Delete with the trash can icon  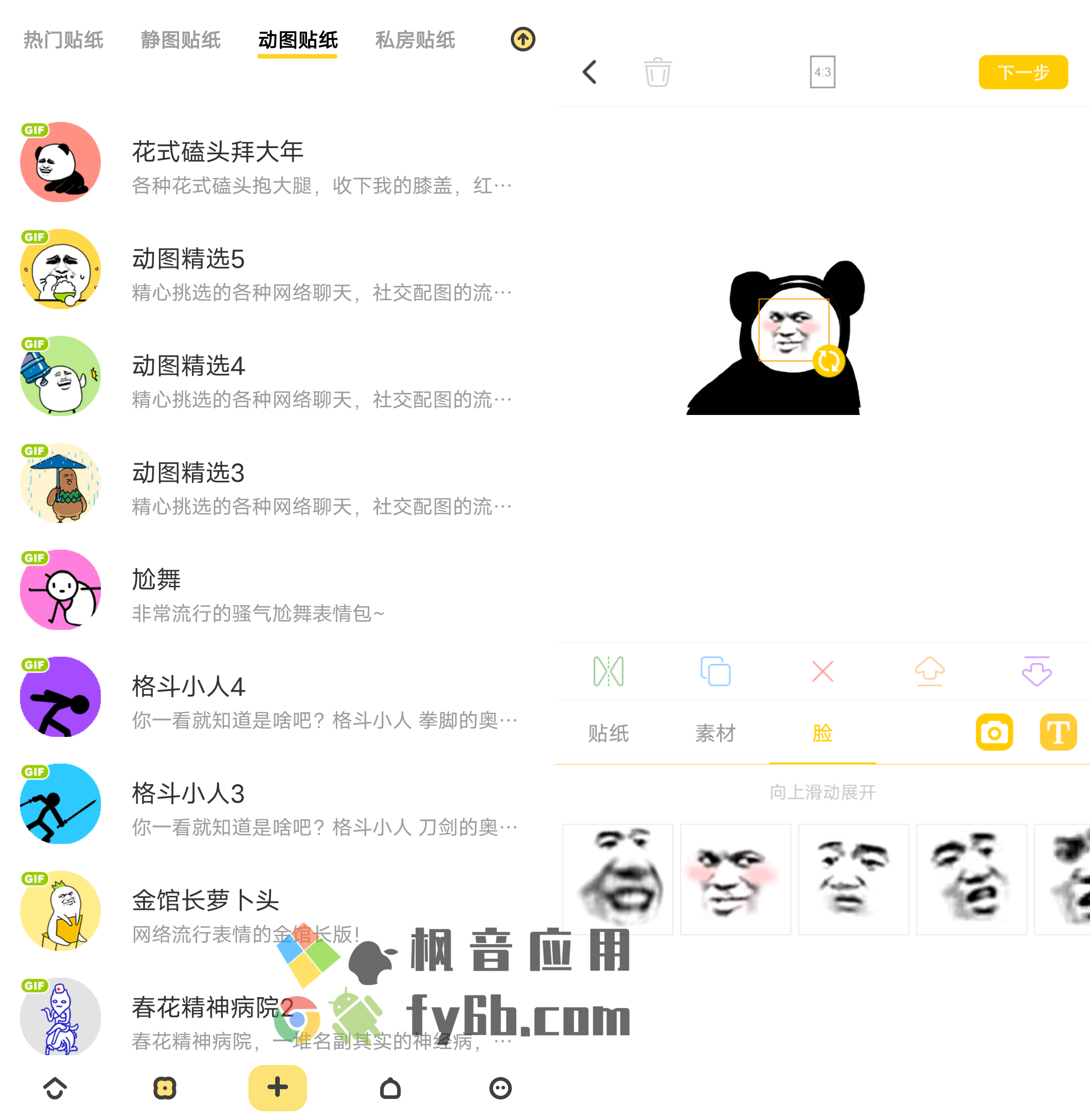click(657, 72)
